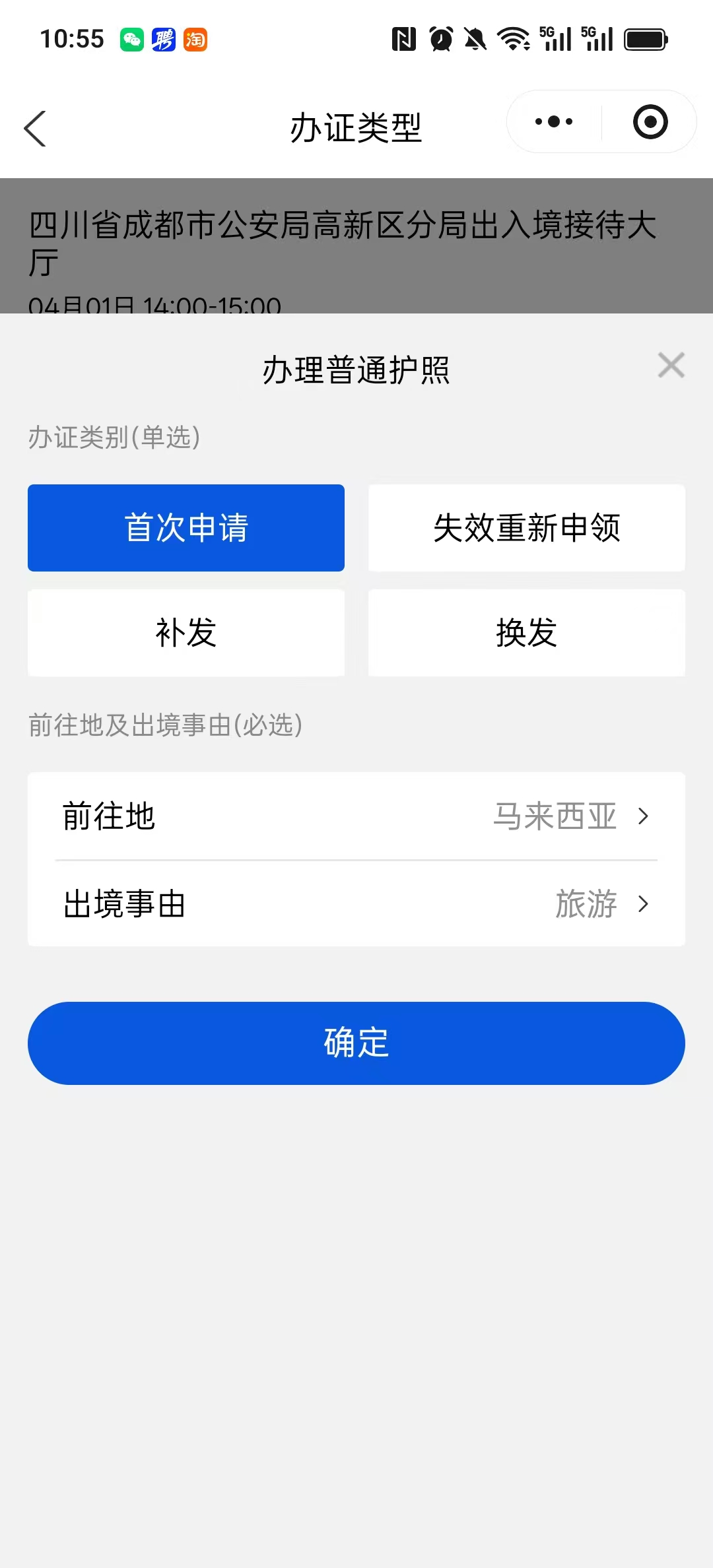Close the mini program with the circle icon
This screenshot has width=713, height=1568.
(x=650, y=122)
